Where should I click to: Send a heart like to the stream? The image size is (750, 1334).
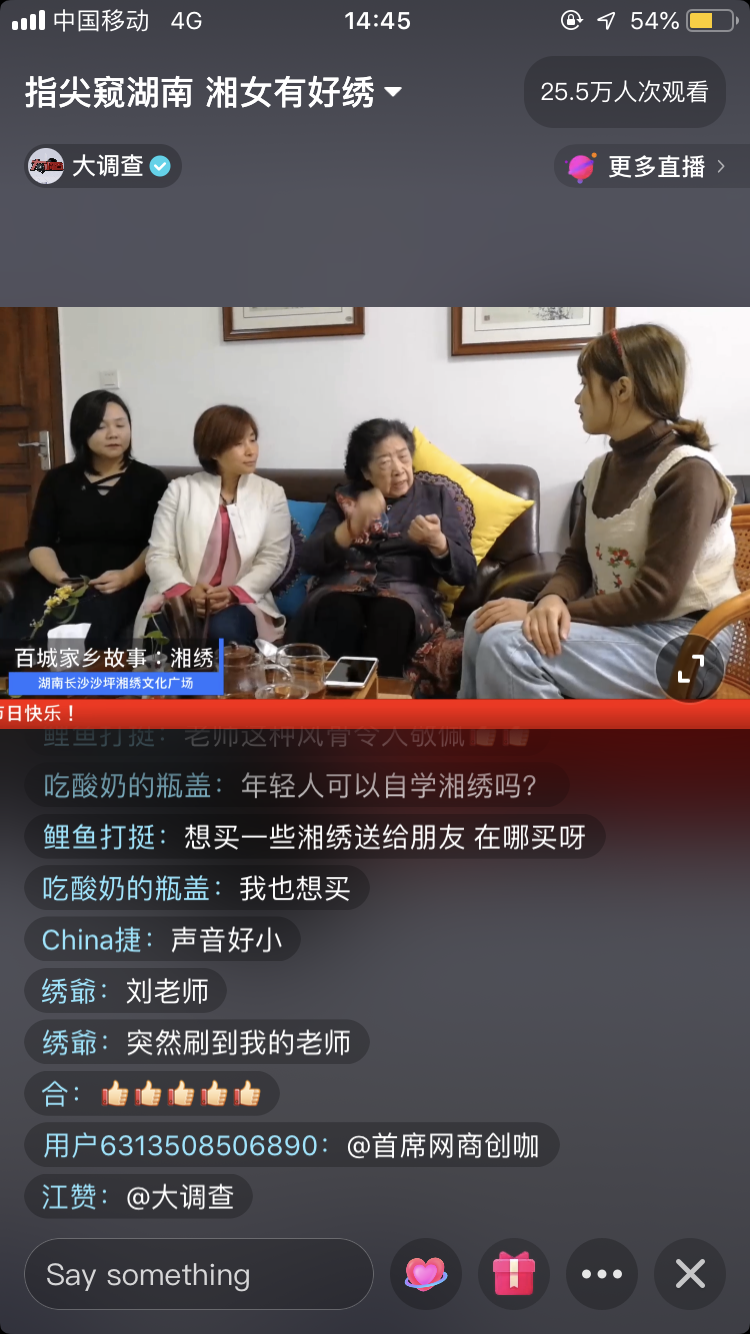click(426, 1274)
